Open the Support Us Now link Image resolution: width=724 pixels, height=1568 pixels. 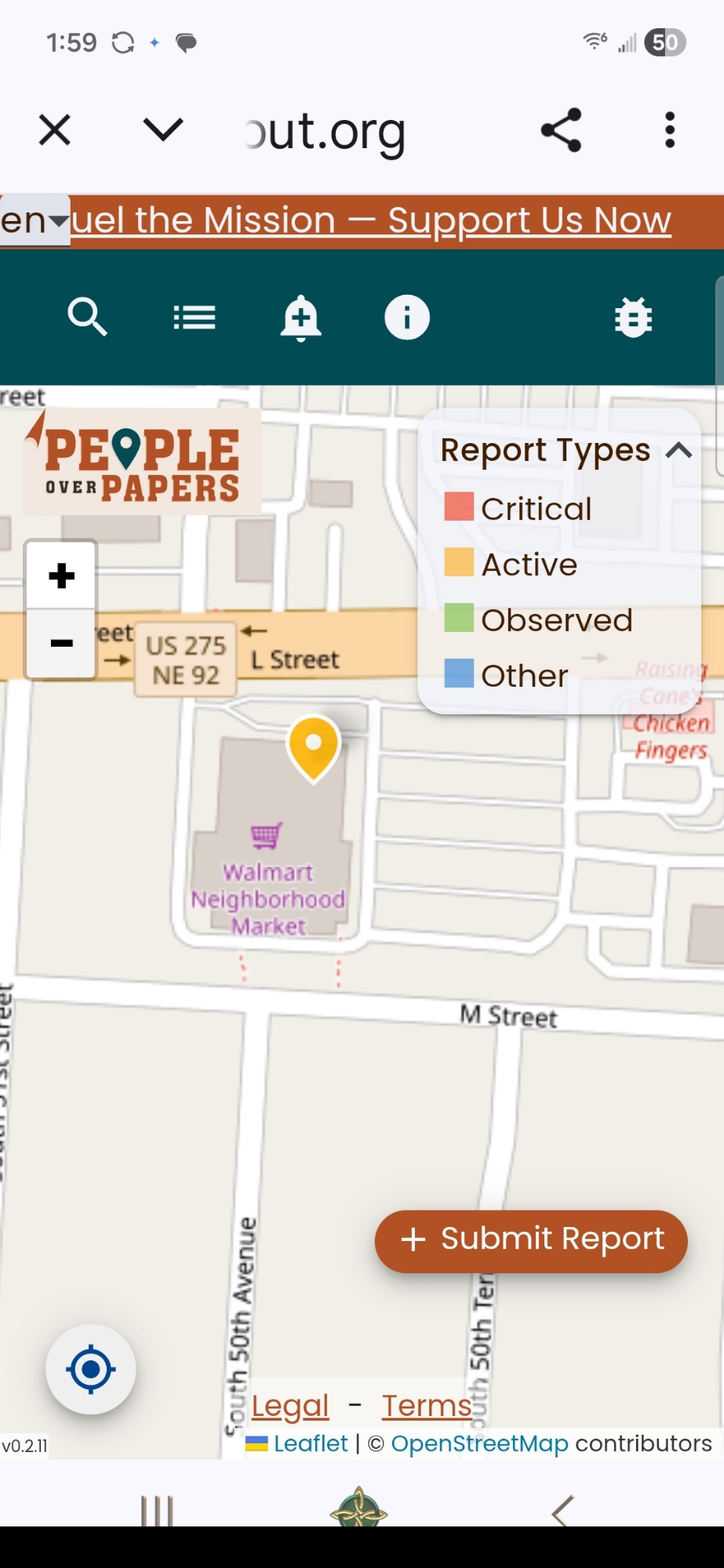pos(371,221)
